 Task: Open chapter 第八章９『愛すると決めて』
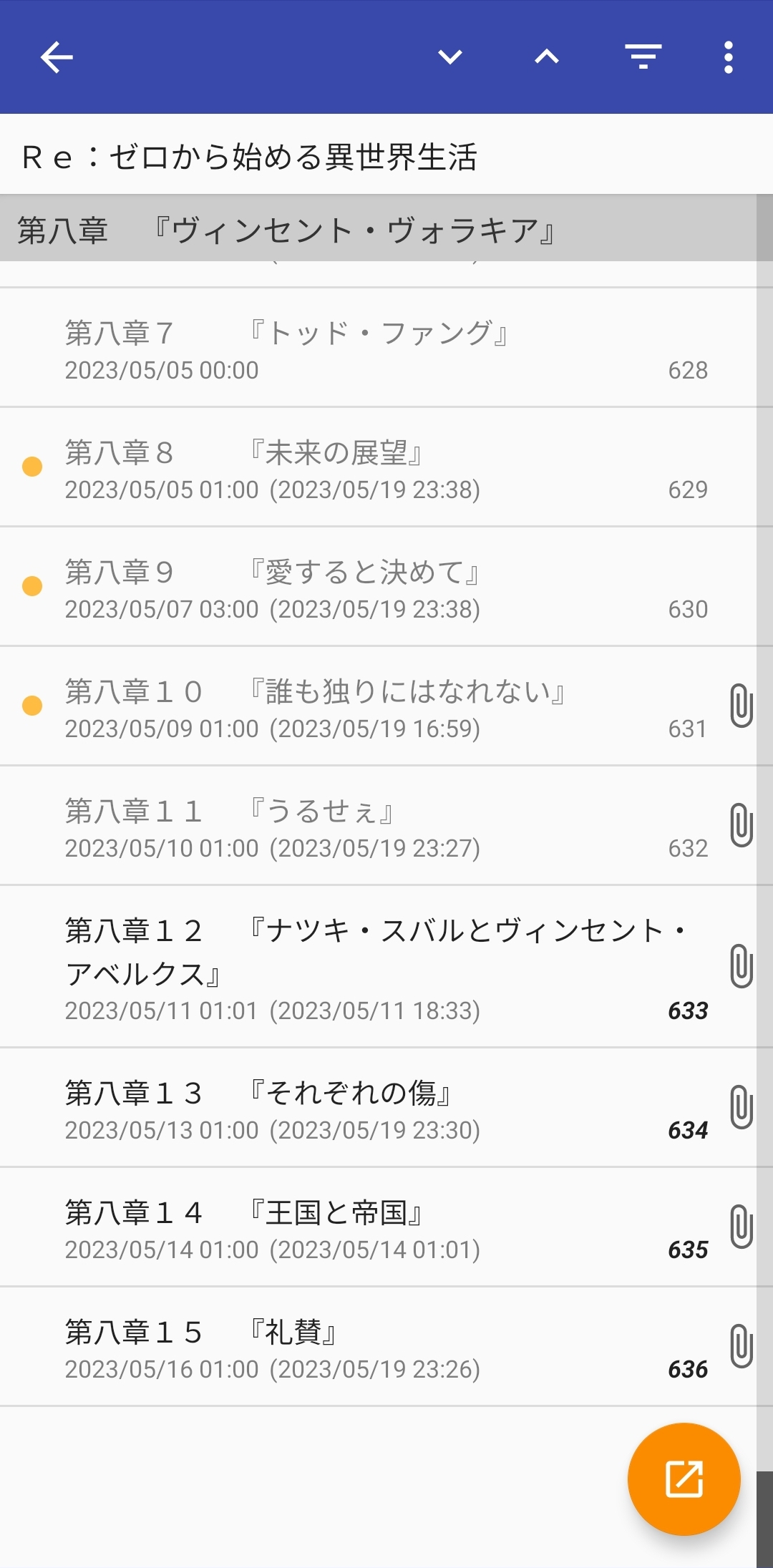coord(378,587)
